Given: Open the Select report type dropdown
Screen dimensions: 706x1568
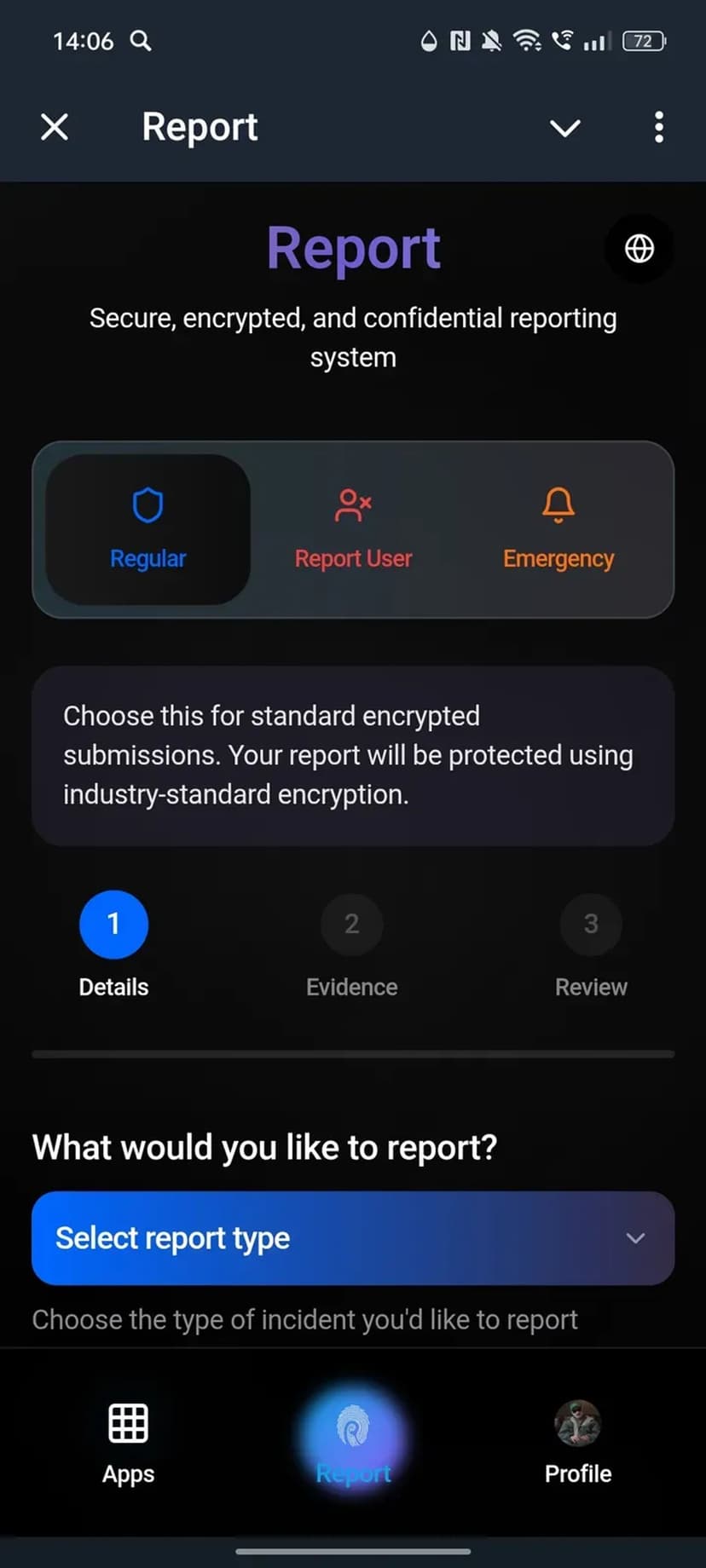Looking at the screenshot, I should coord(353,1238).
